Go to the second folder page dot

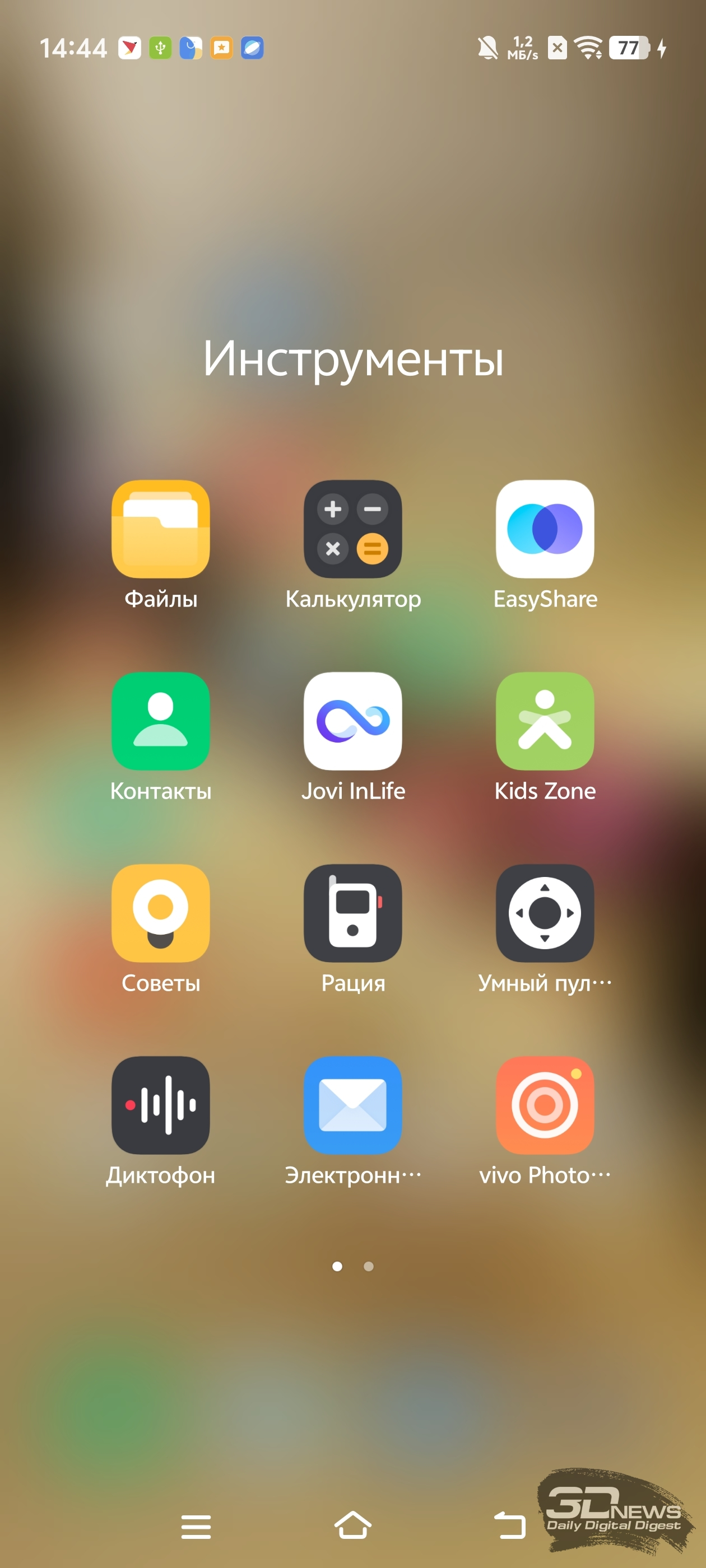(369, 1266)
